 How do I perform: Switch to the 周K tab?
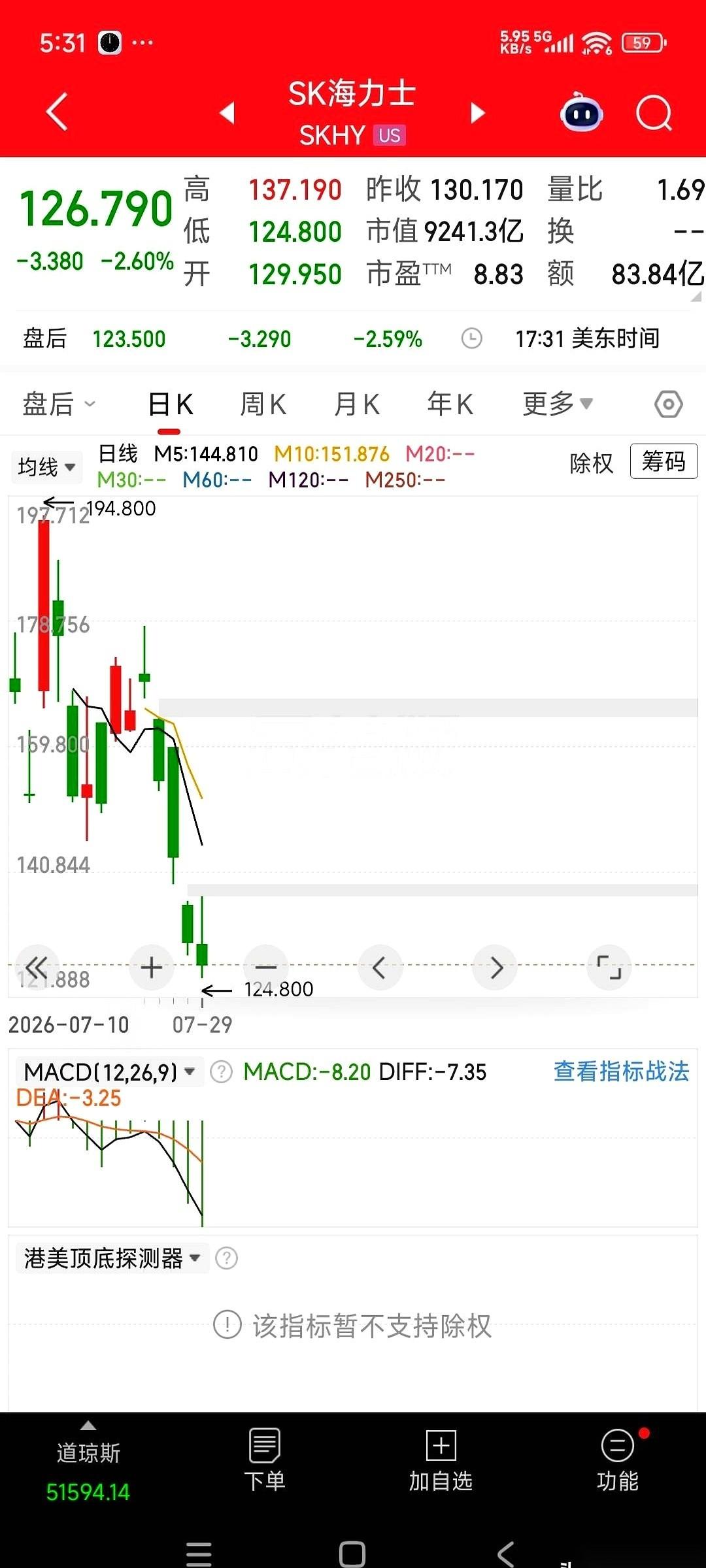pos(263,404)
